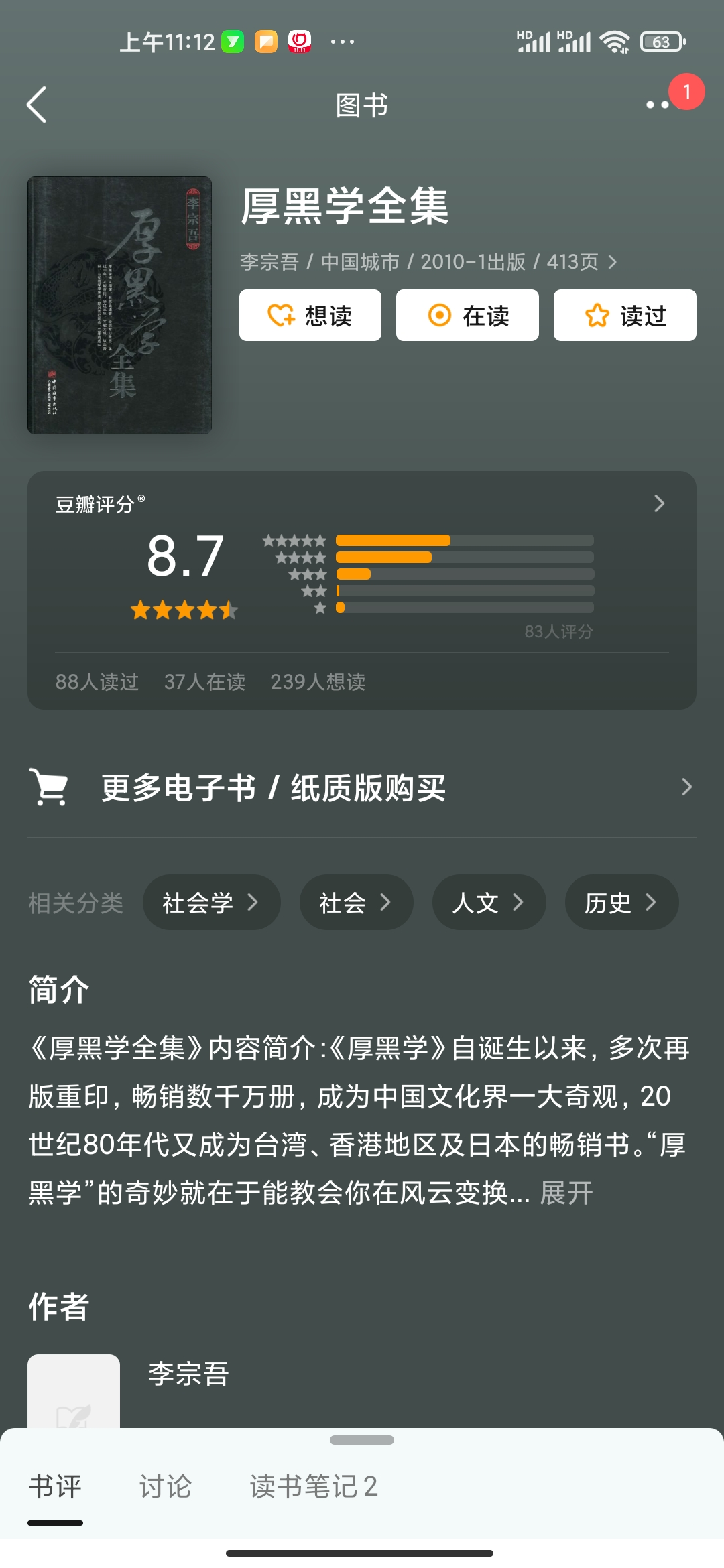Mark the book as 在读
This screenshot has width=724, height=1568.
point(467,316)
